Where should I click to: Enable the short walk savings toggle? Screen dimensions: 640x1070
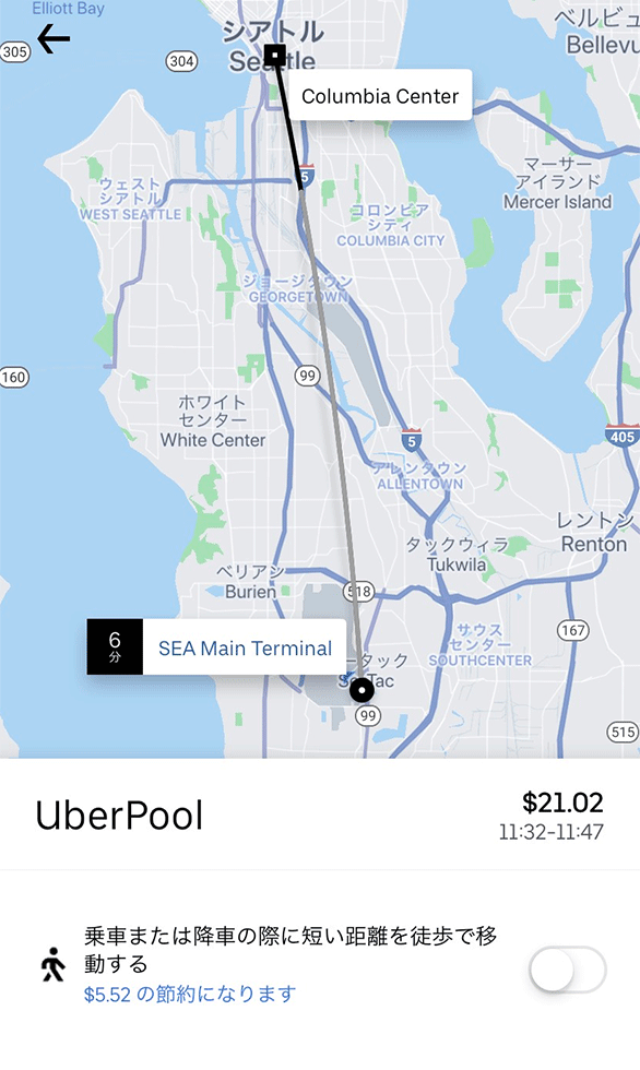coord(567,970)
